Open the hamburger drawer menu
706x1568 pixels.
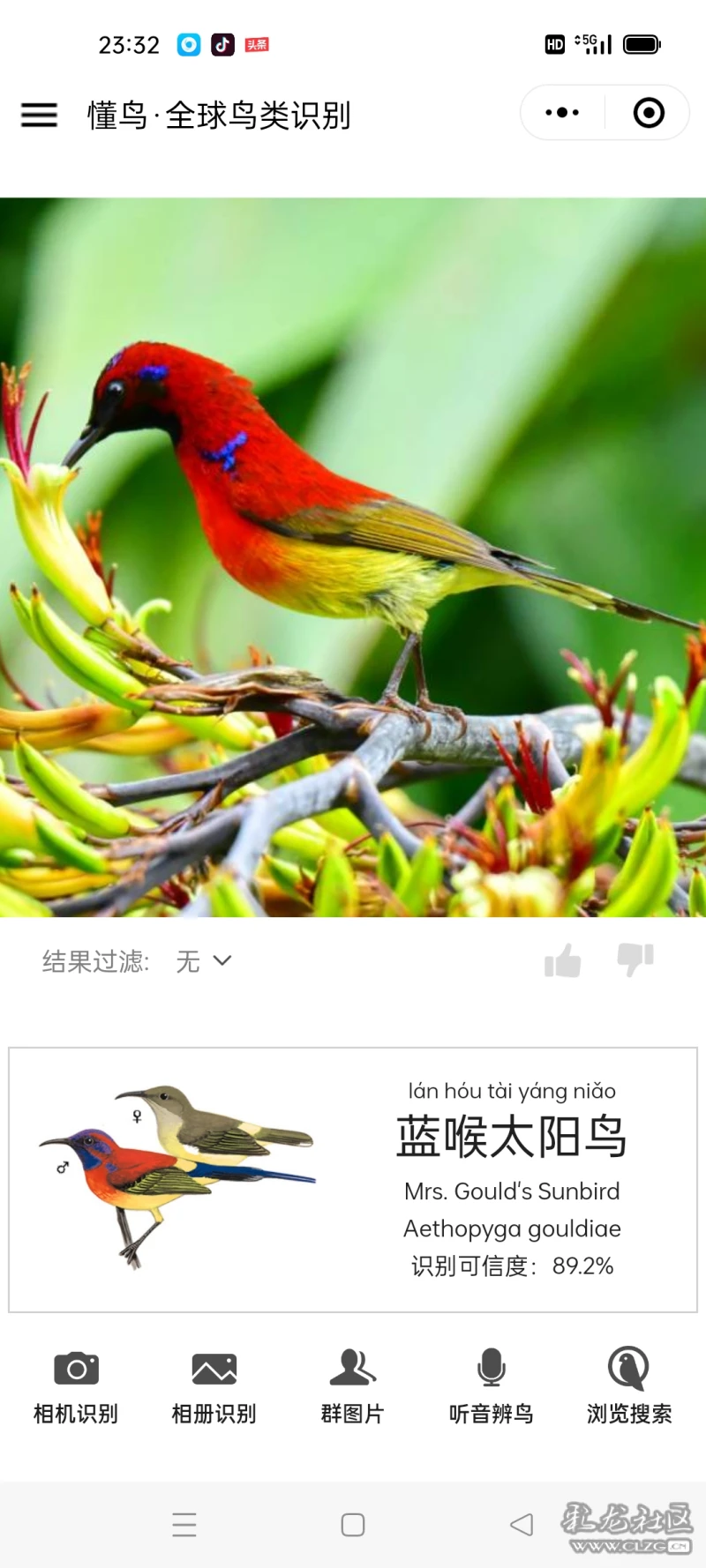(39, 115)
